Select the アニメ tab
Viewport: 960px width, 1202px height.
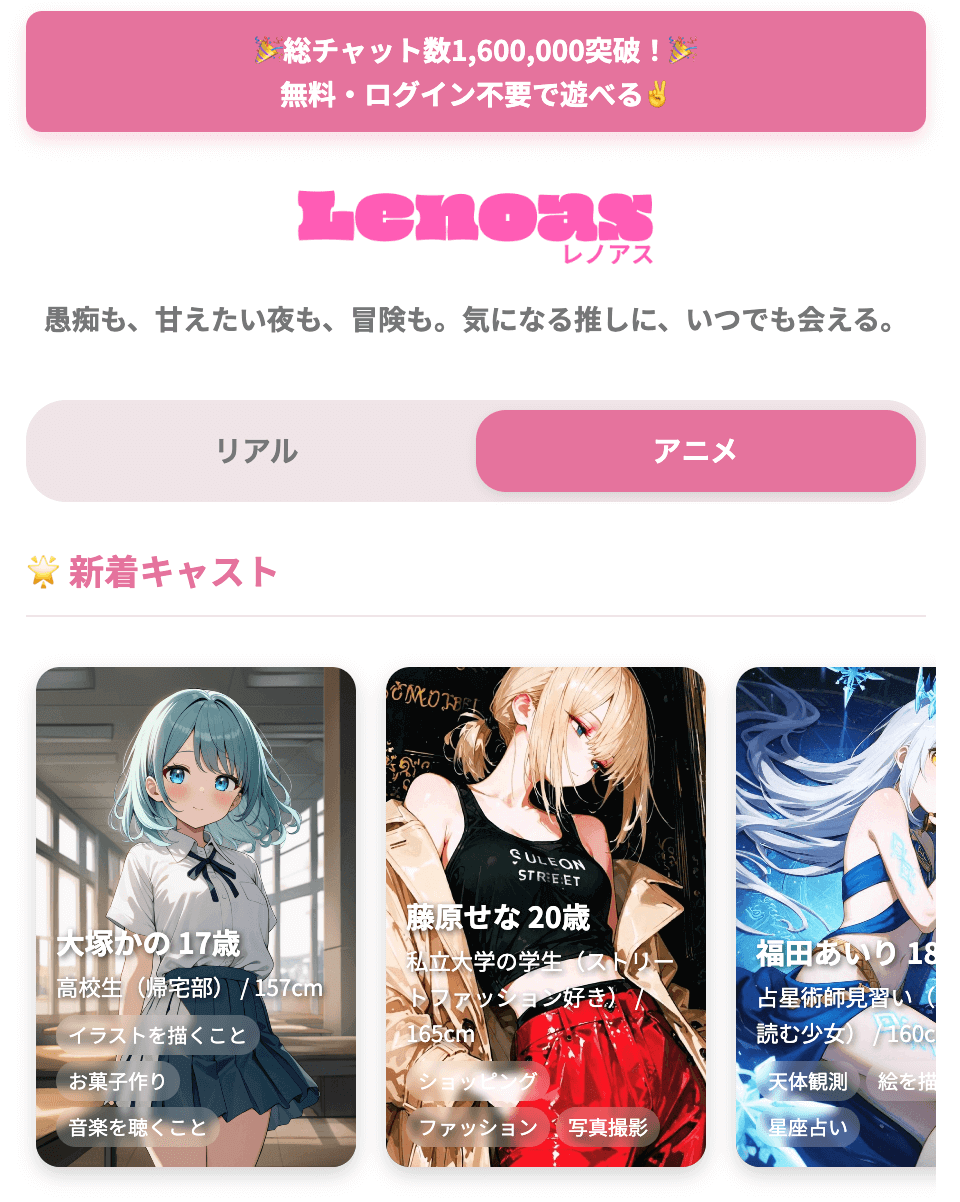(695, 451)
